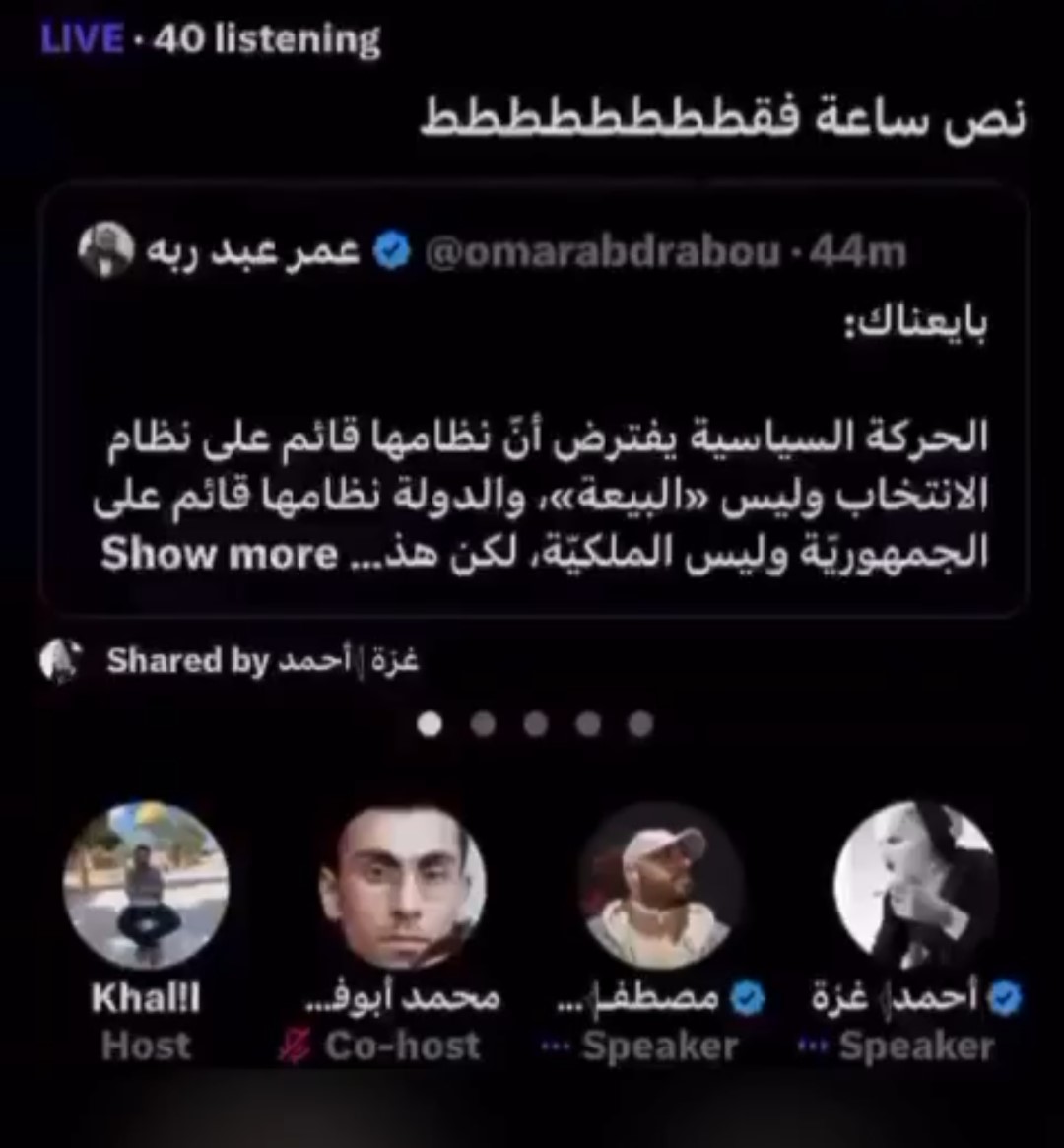View co-host محمد أبوف's profile
The width and height of the screenshot is (1064, 1148).
click(402, 885)
